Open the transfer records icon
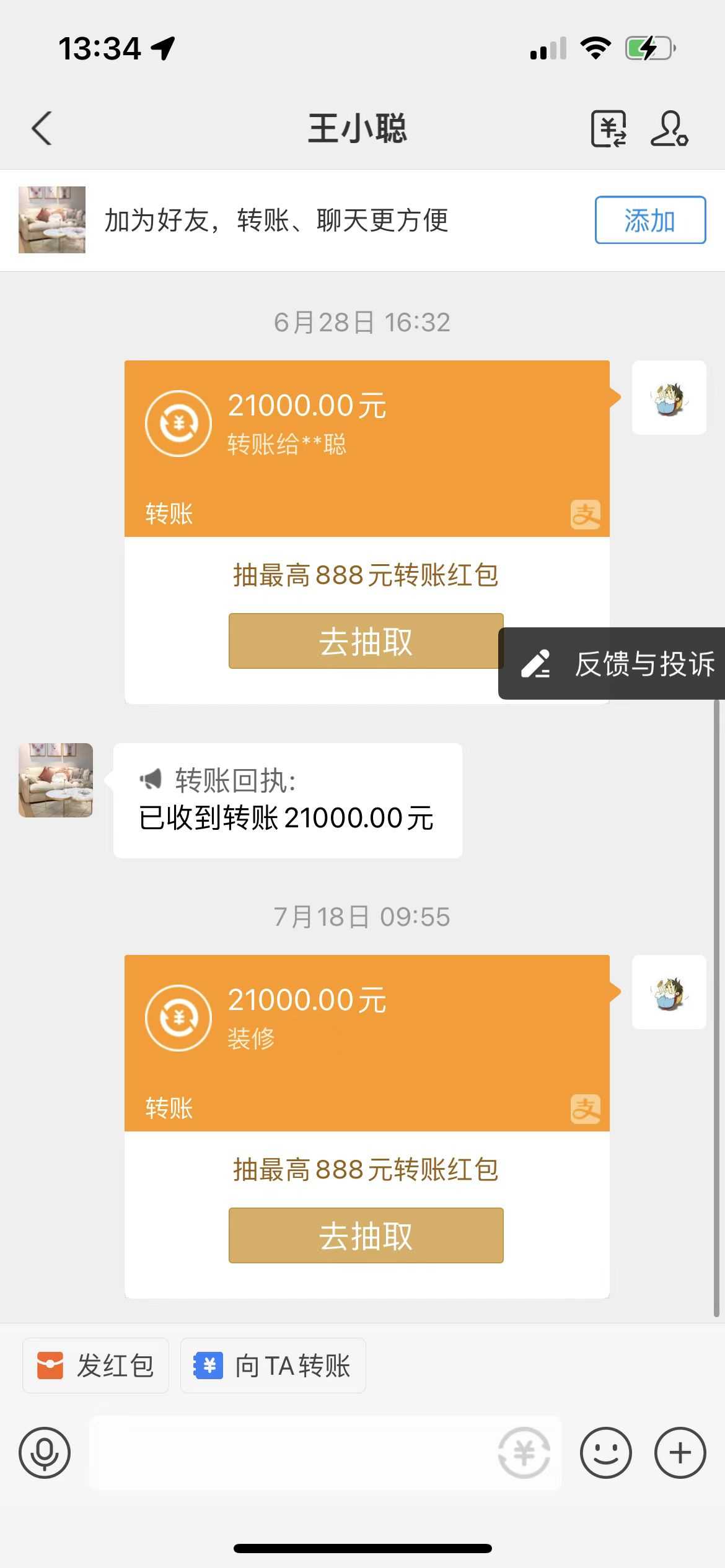Image resolution: width=725 pixels, height=1568 pixels. point(608,129)
